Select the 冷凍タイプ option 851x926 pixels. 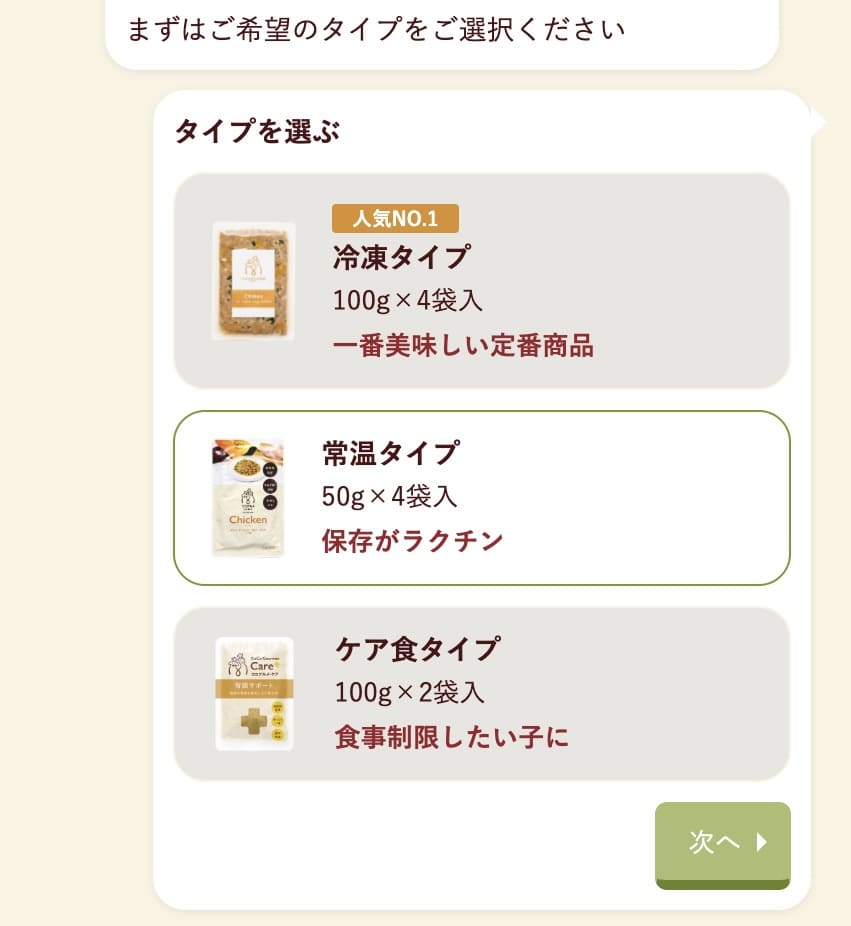click(x=481, y=281)
